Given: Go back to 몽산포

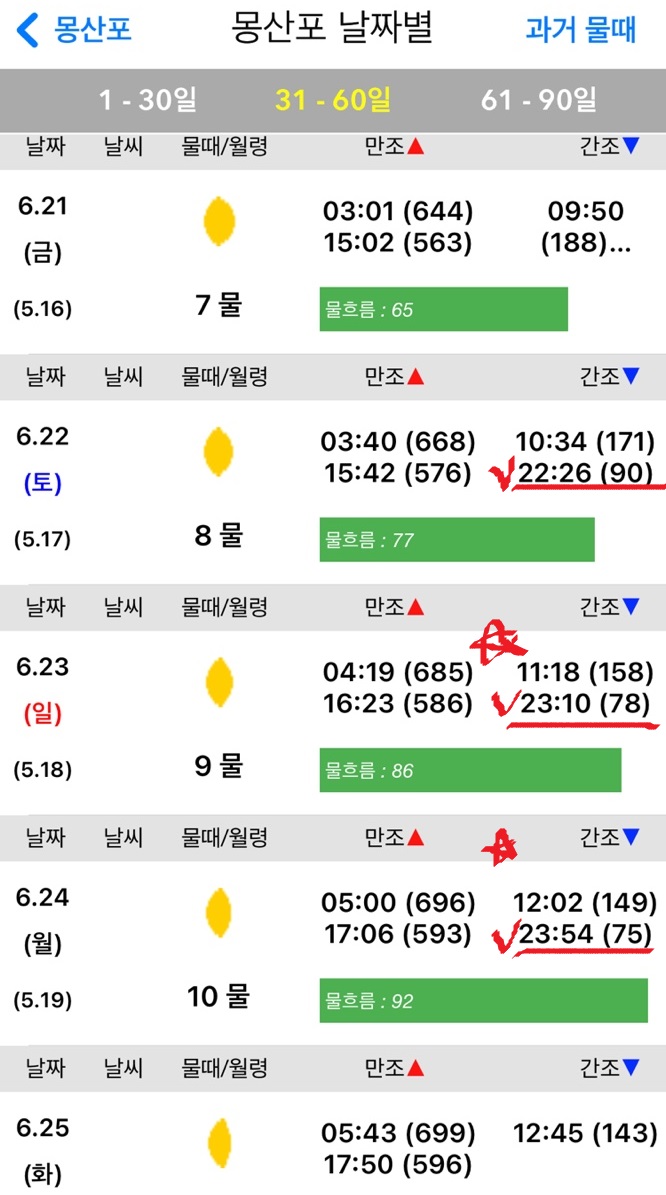Looking at the screenshot, I should [x=74, y=30].
